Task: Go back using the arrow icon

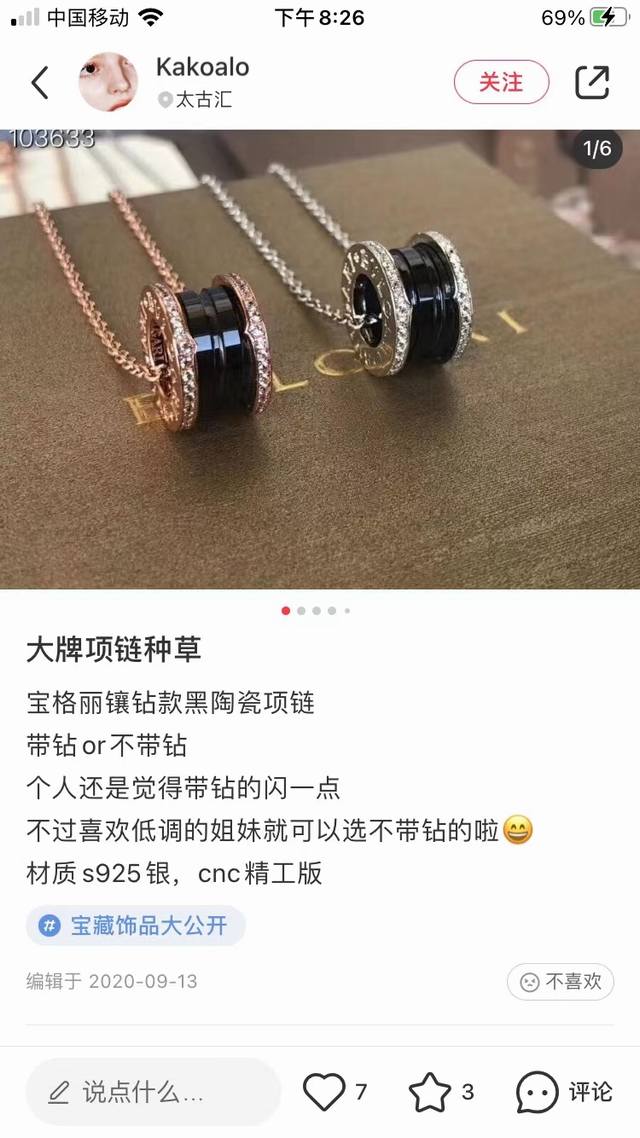Action: [x=40, y=82]
